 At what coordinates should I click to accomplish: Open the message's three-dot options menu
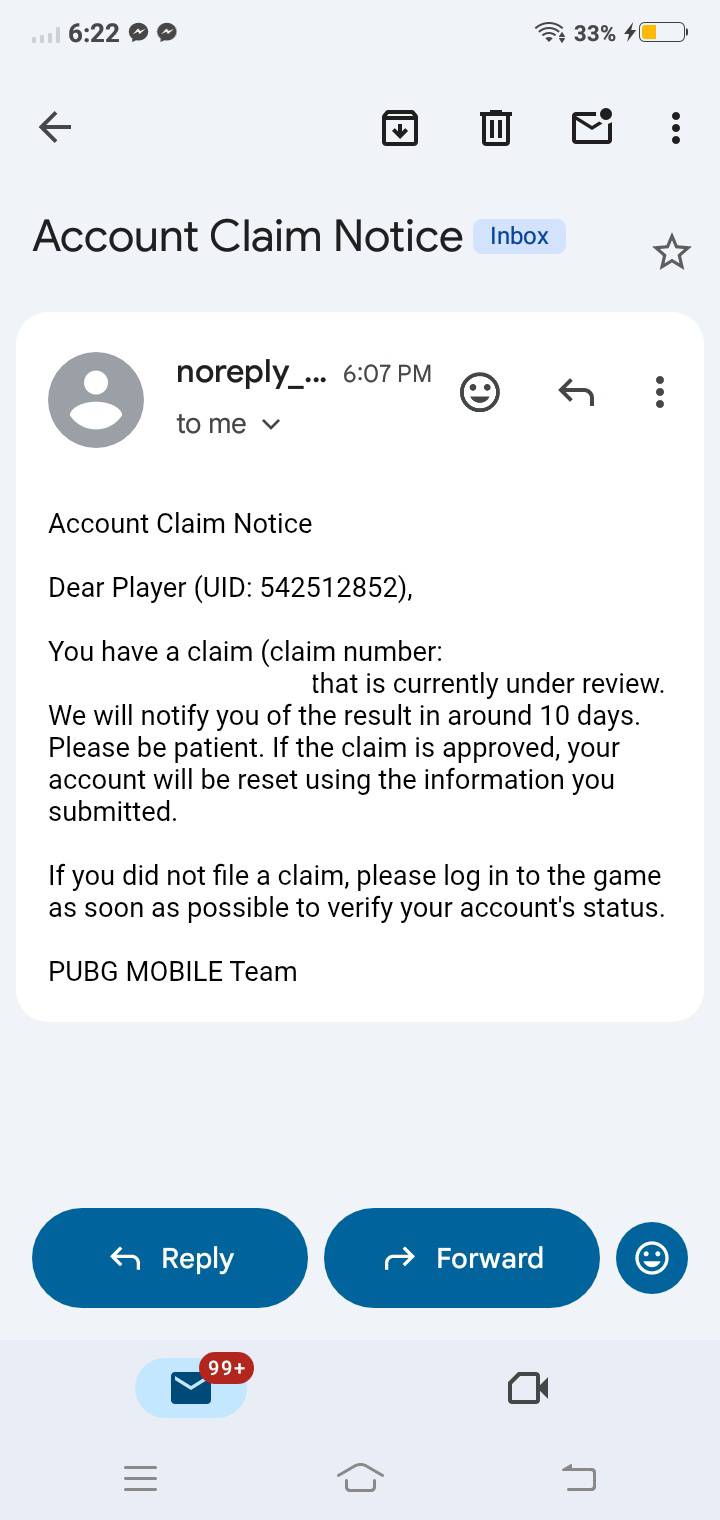[x=659, y=392]
